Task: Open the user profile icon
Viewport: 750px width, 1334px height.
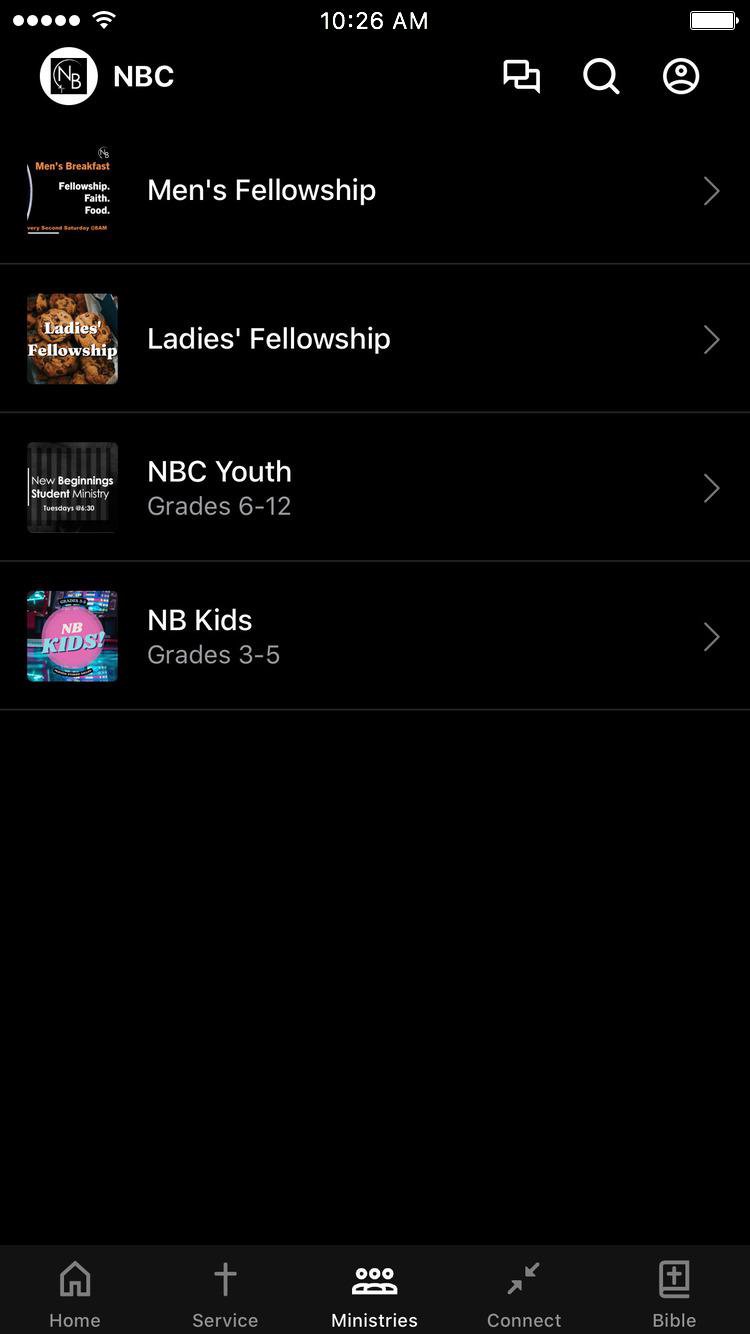Action: pyautogui.click(x=681, y=77)
